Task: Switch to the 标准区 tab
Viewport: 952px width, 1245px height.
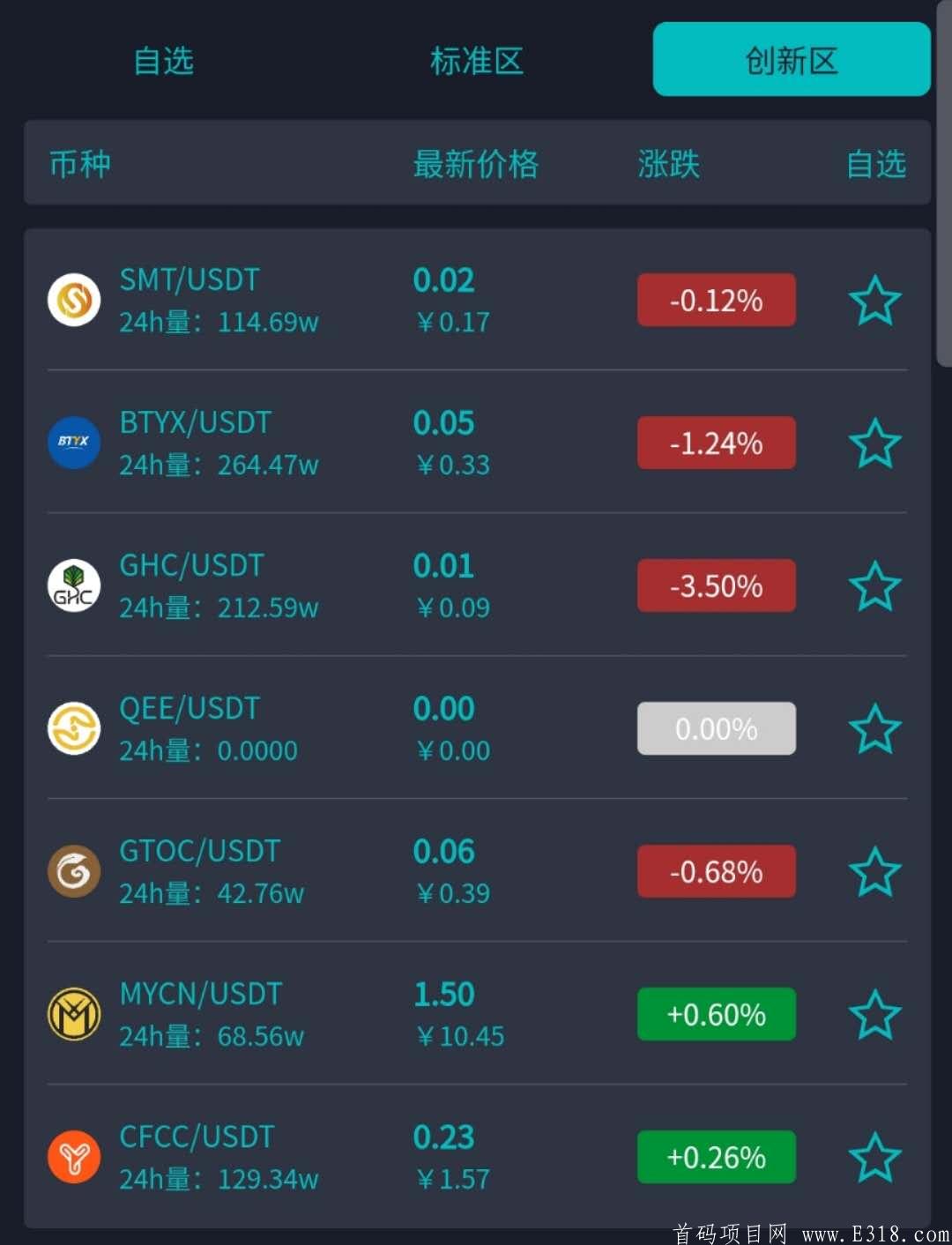Action: tap(477, 61)
